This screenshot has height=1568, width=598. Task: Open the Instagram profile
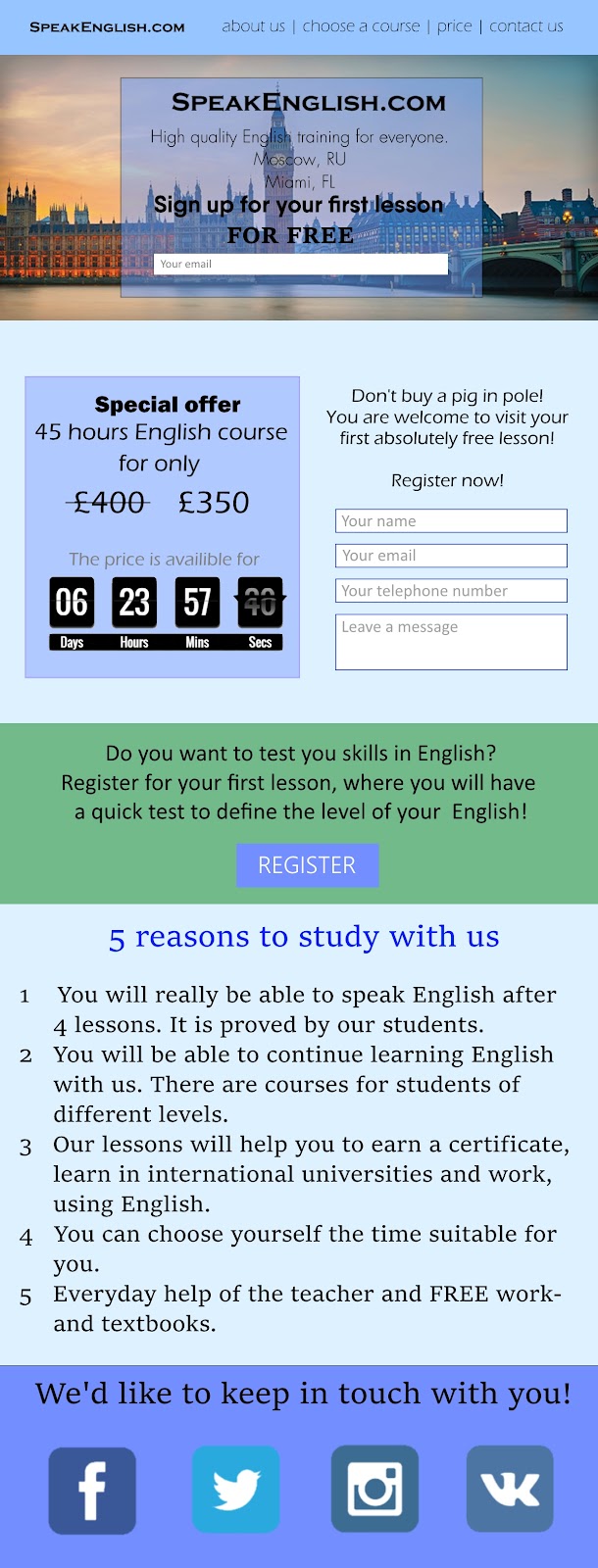point(374,1489)
